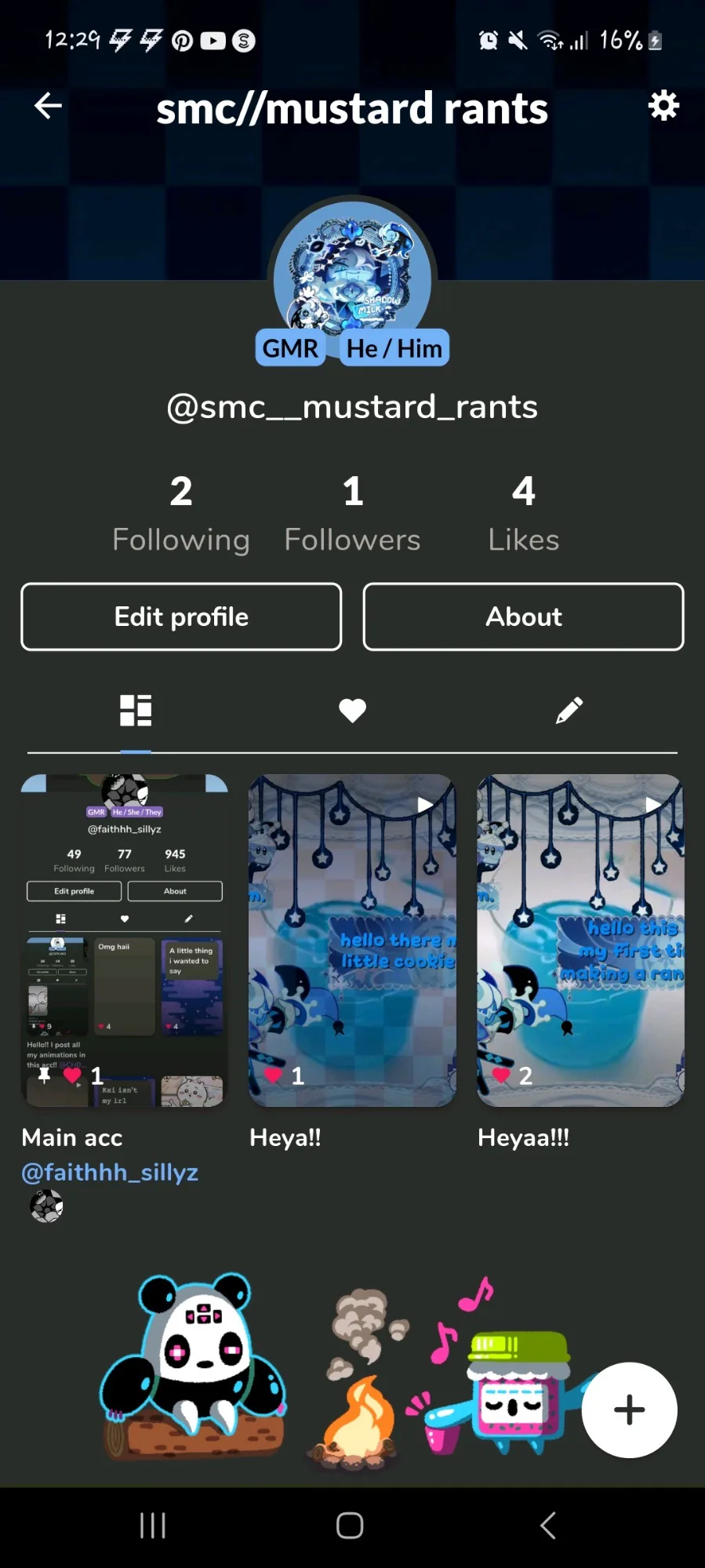Tap the Edit profile button
This screenshot has height=1568, width=705.
[181, 617]
